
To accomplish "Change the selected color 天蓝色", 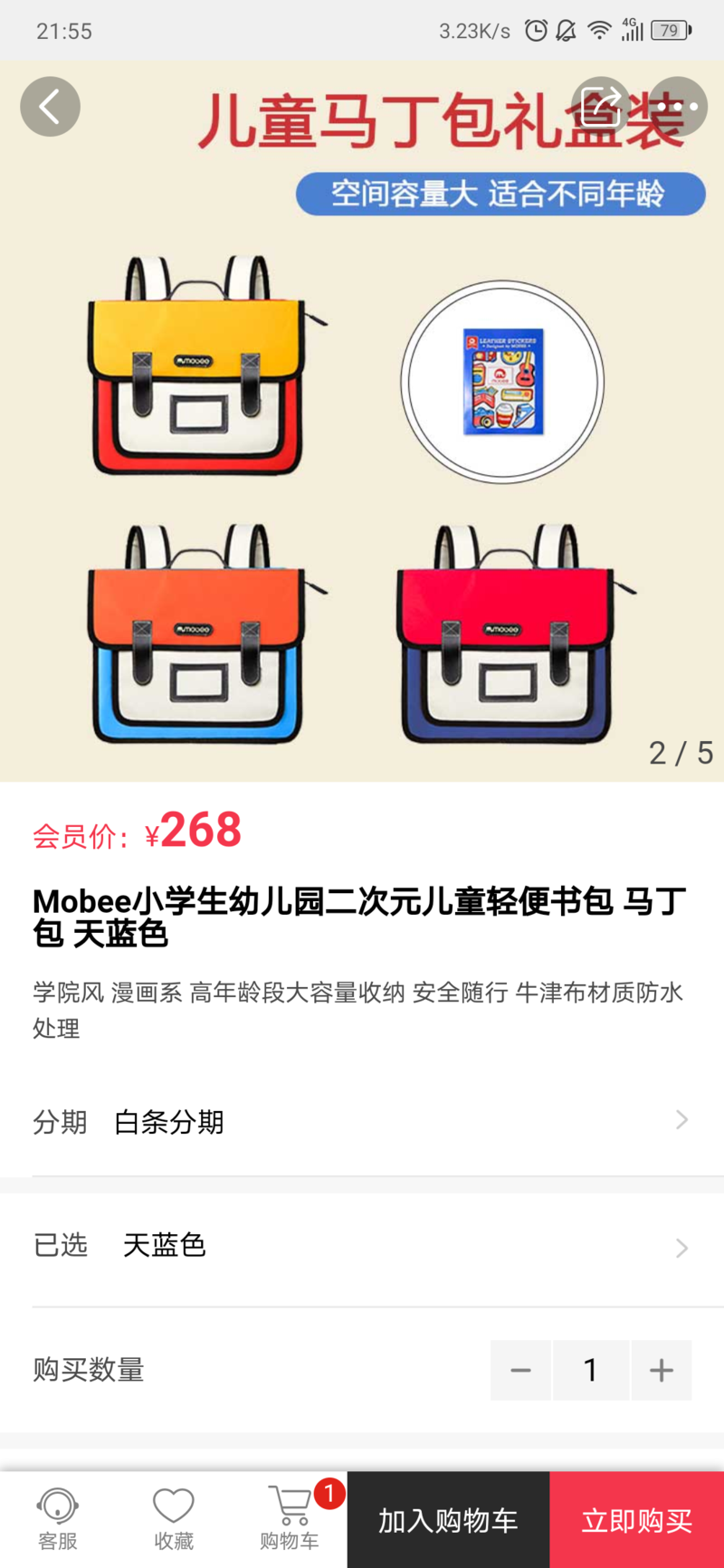I will (x=362, y=1246).
